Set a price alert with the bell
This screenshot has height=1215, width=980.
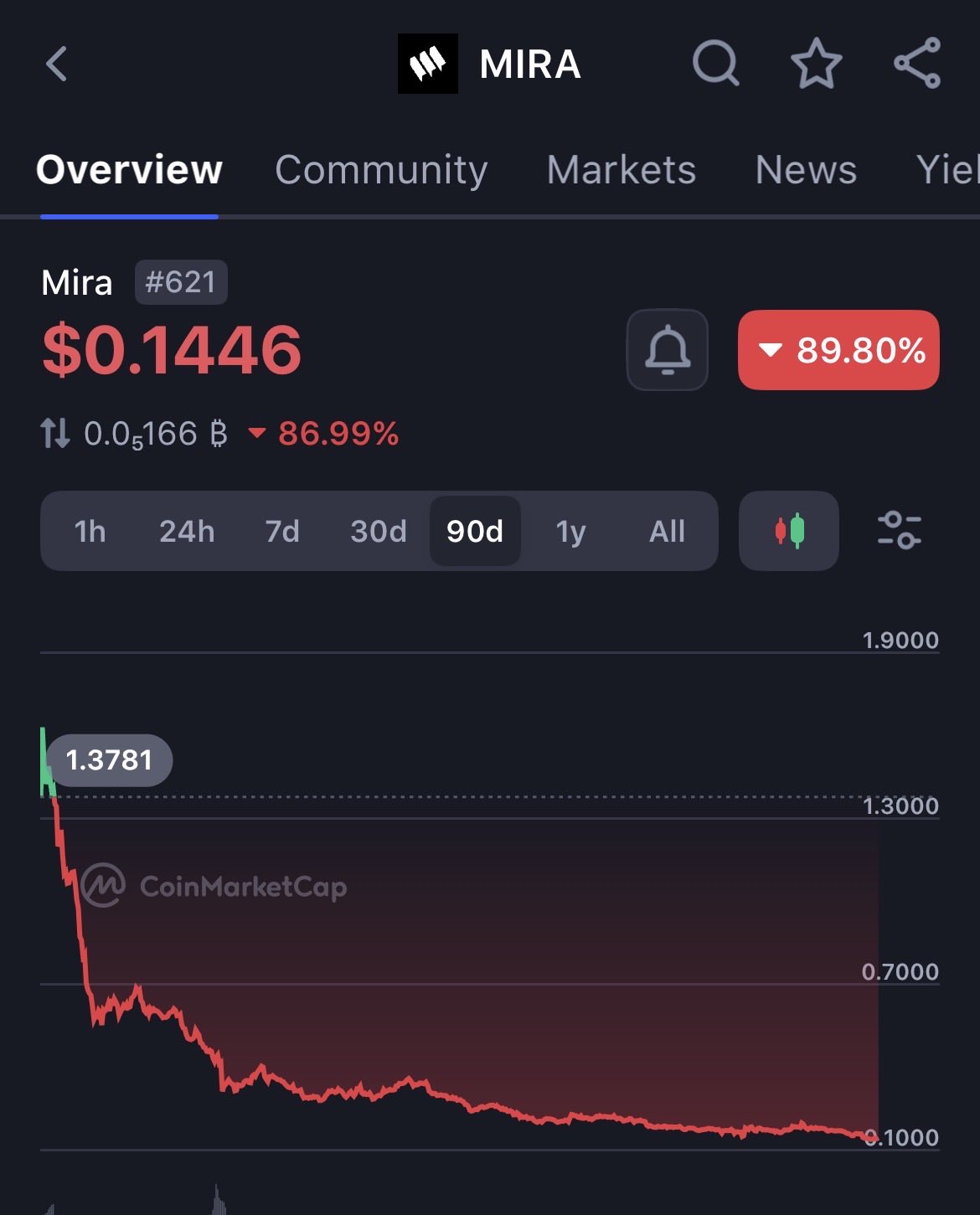click(x=668, y=350)
